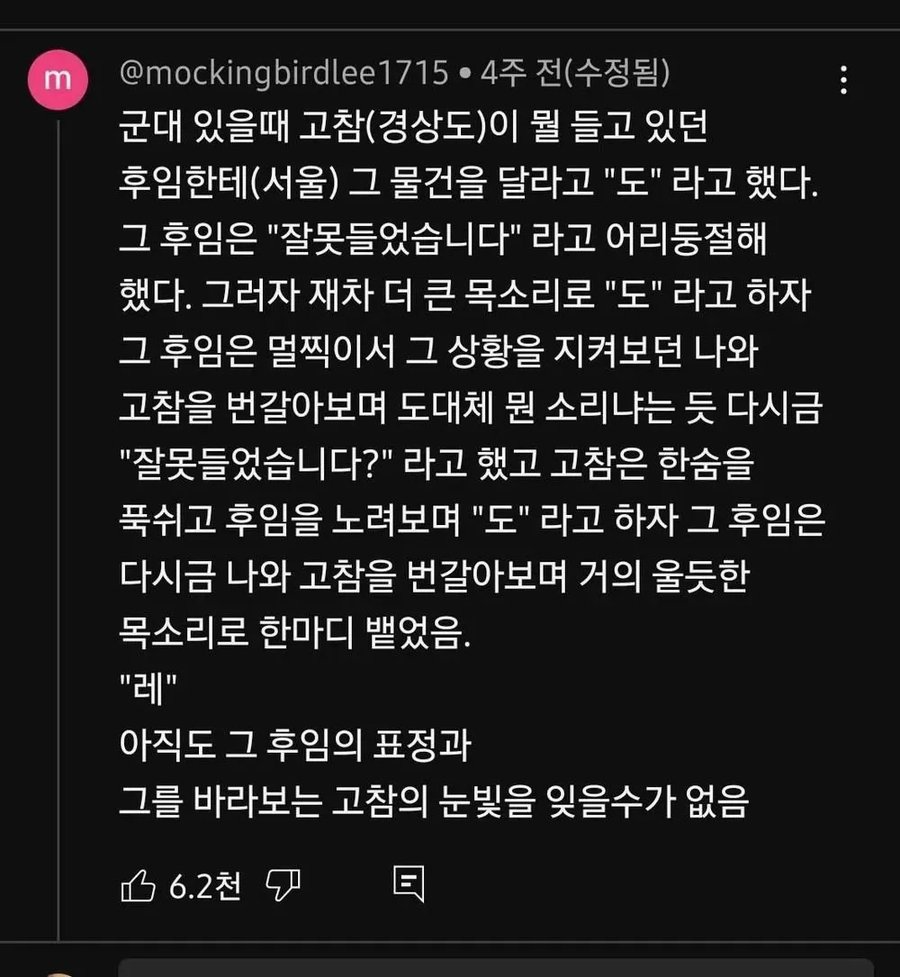Open the comment's three-dot overflow menu
900x977 pixels.
point(845,80)
